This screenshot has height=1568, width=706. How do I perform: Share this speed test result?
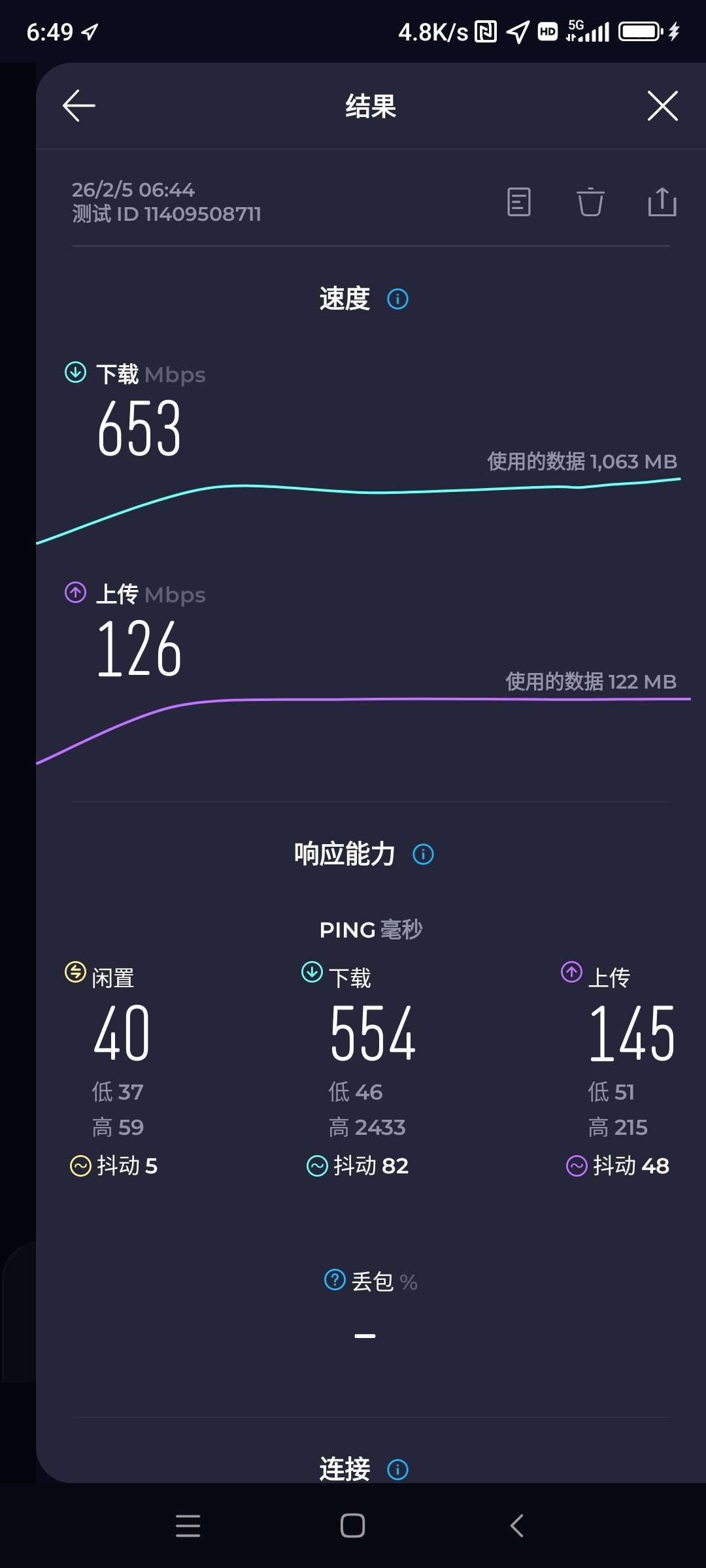click(x=662, y=202)
